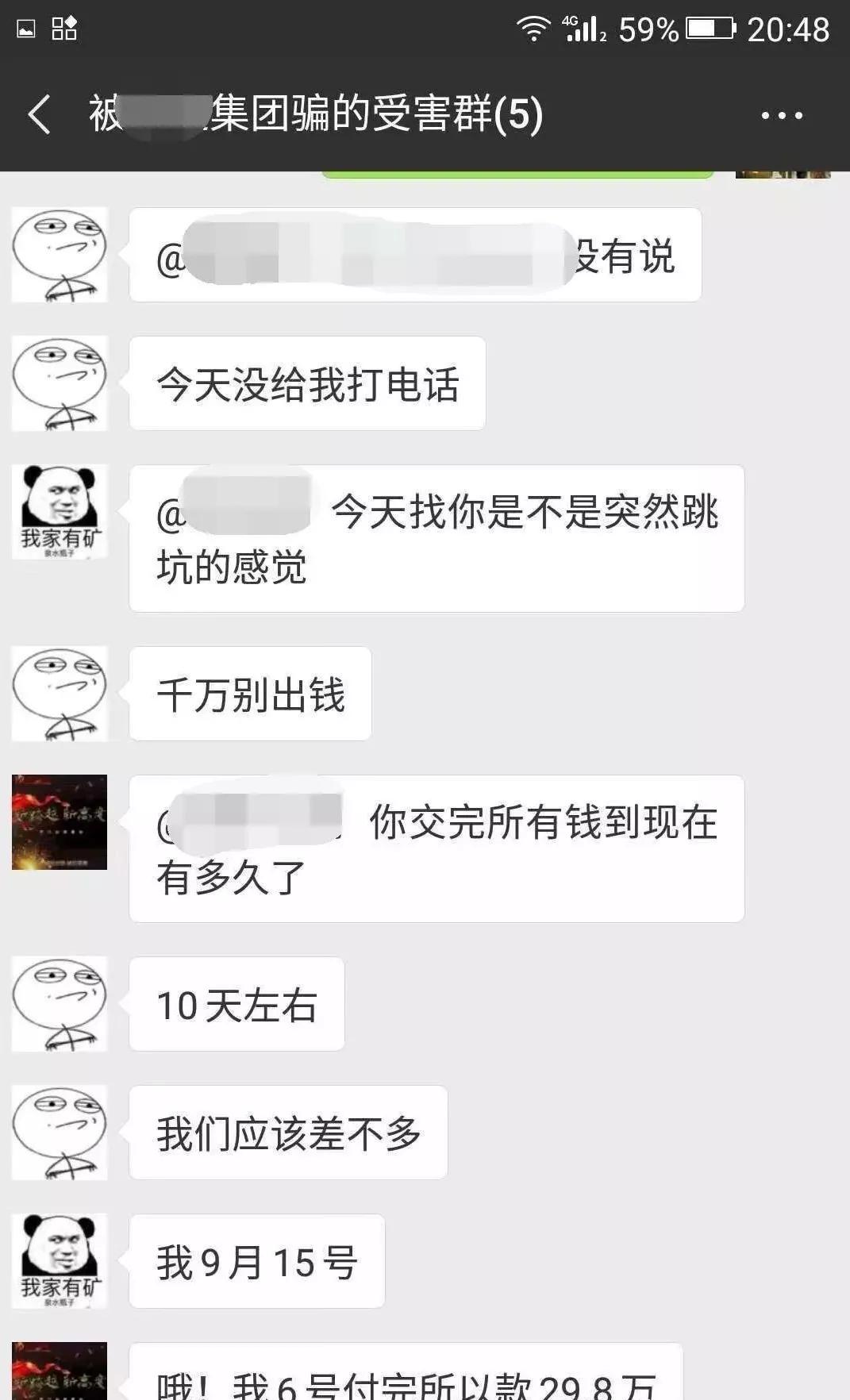View panda avatar profile beside '我9月15号'
The image size is (850, 1400).
click(60, 1261)
